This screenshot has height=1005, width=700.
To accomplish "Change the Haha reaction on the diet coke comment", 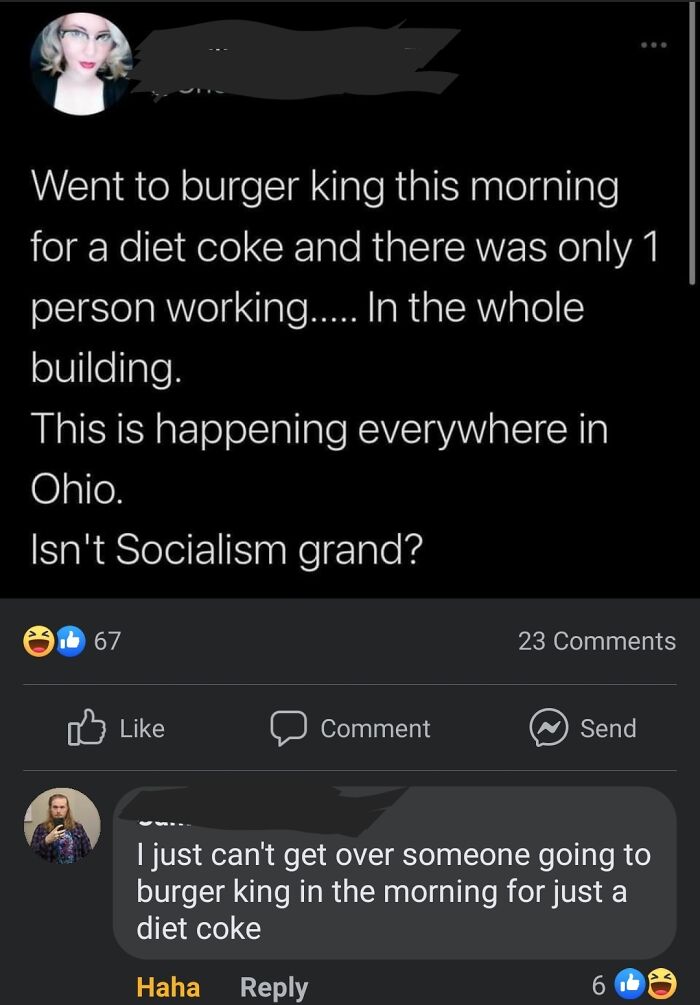I will [168, 987].
